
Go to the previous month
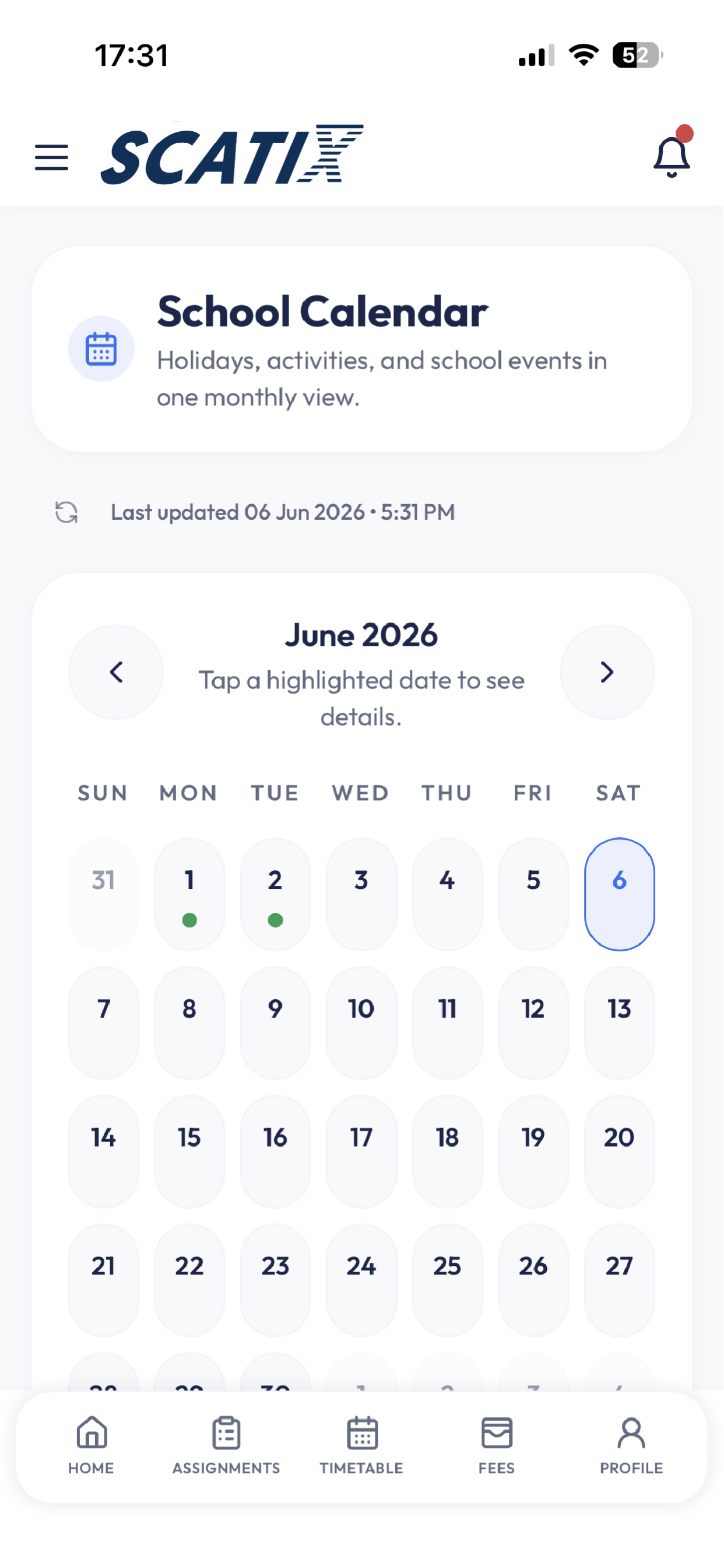click(x=115, y=672)
